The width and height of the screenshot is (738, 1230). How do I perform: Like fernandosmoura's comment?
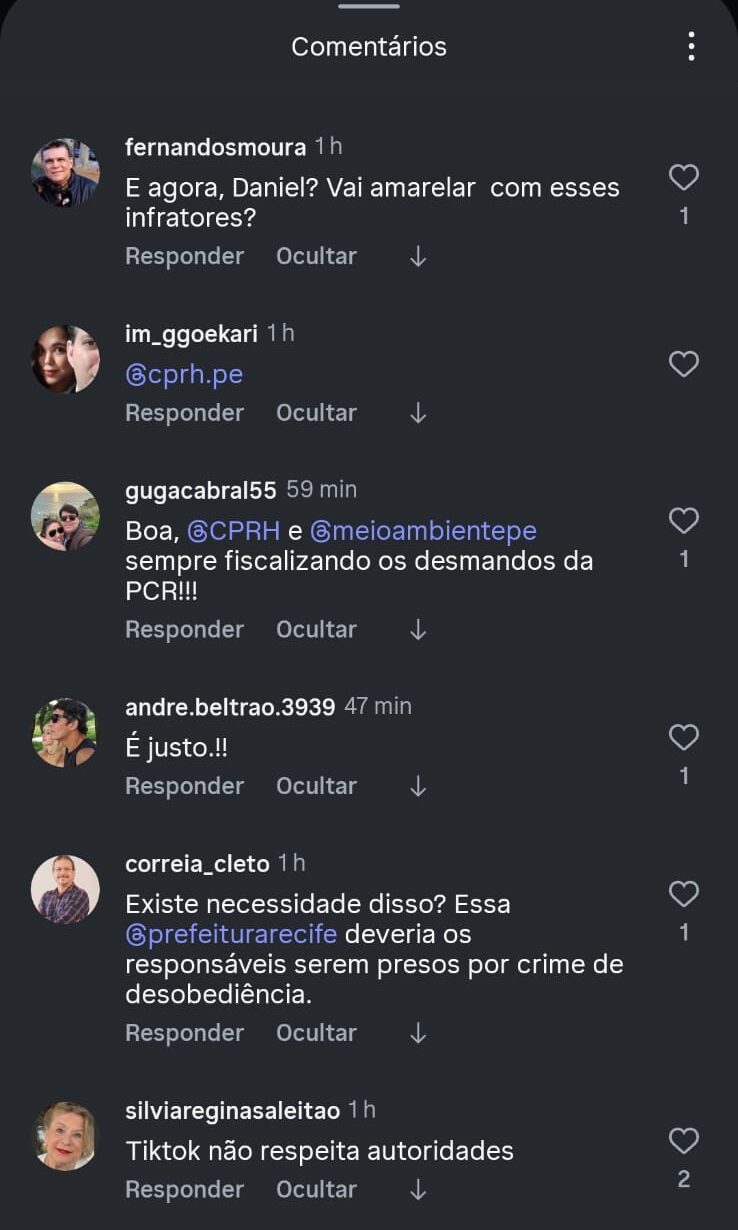tap(683, 178)
